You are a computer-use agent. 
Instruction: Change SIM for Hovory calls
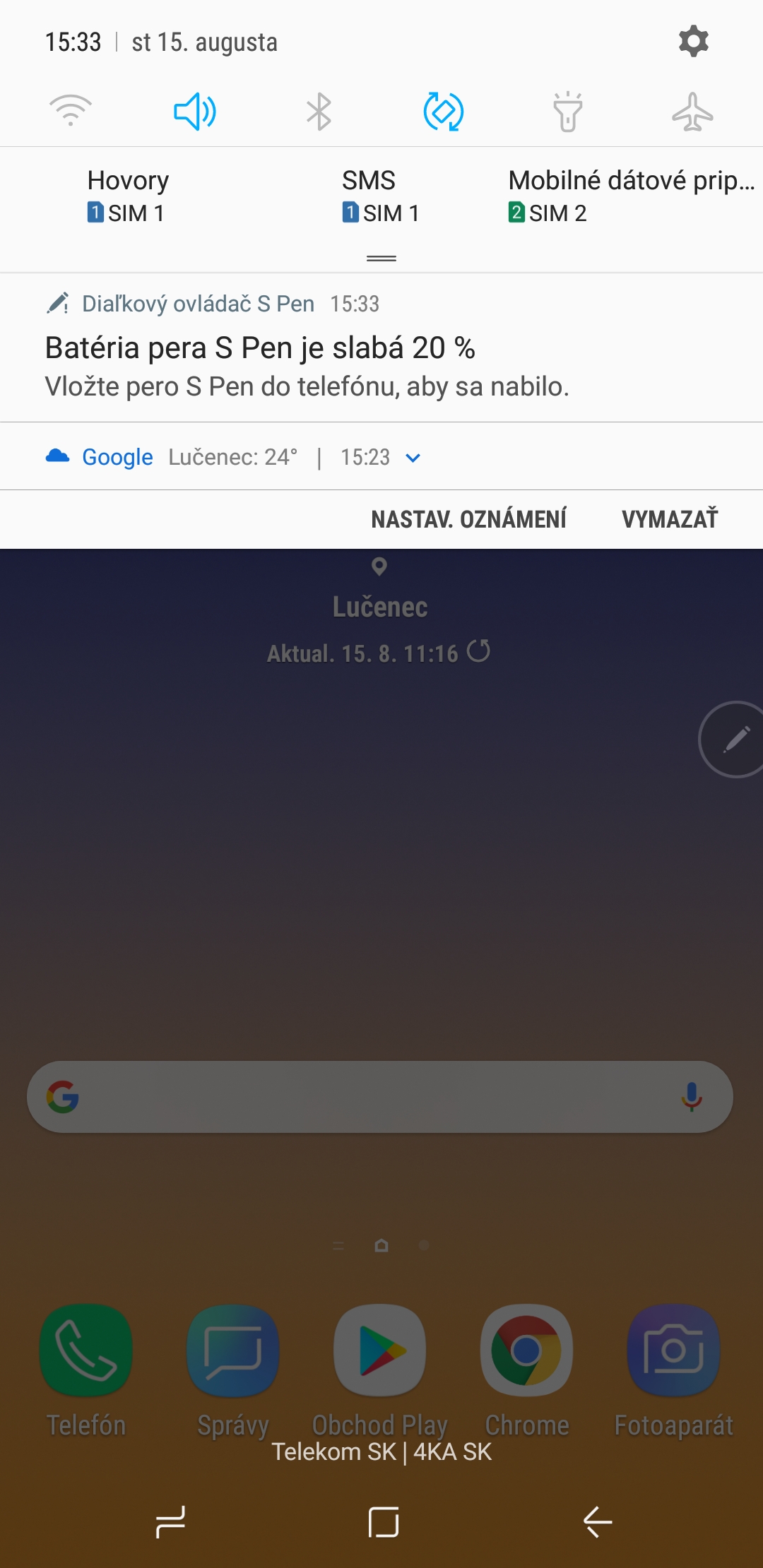click(x=127, y=196)
